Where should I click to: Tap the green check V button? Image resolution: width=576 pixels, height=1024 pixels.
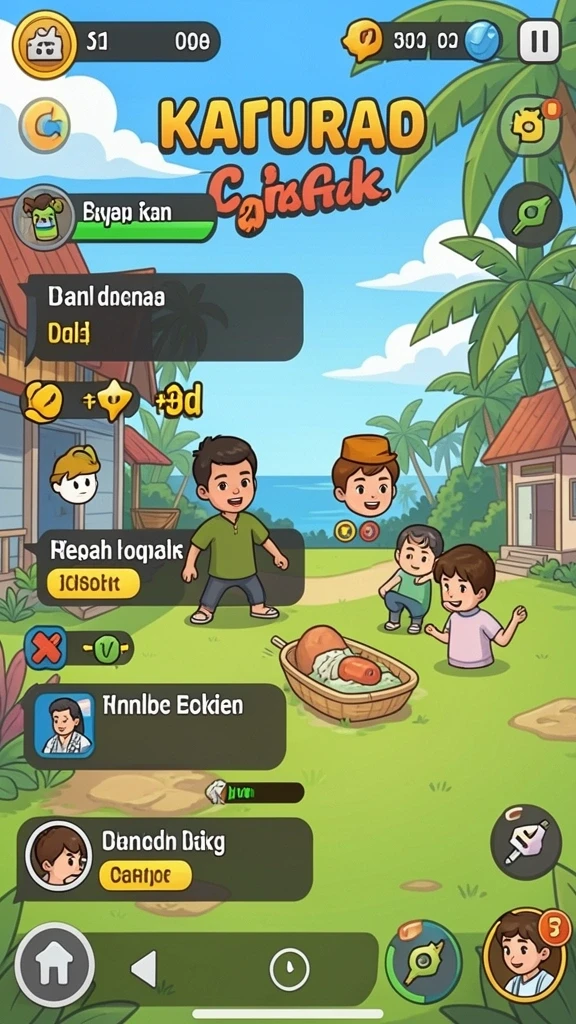coord(108,648)
